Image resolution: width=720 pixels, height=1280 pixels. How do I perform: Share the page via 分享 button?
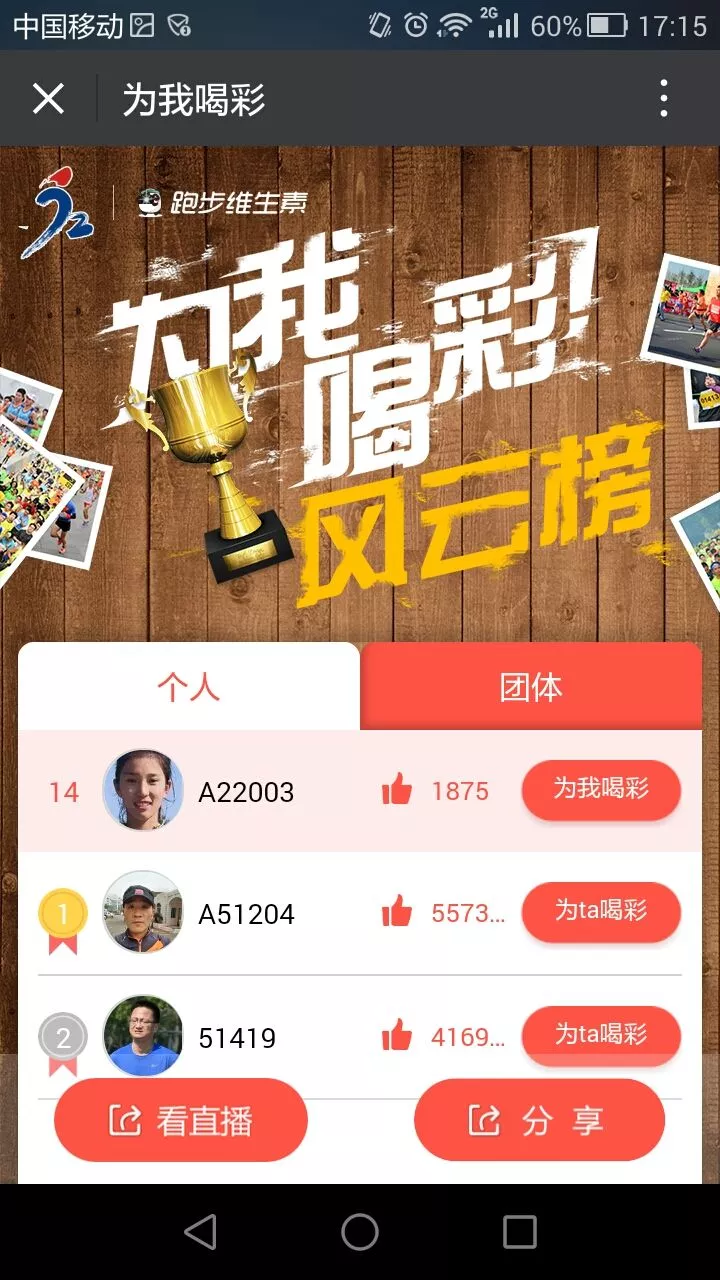pos(539,1121)
